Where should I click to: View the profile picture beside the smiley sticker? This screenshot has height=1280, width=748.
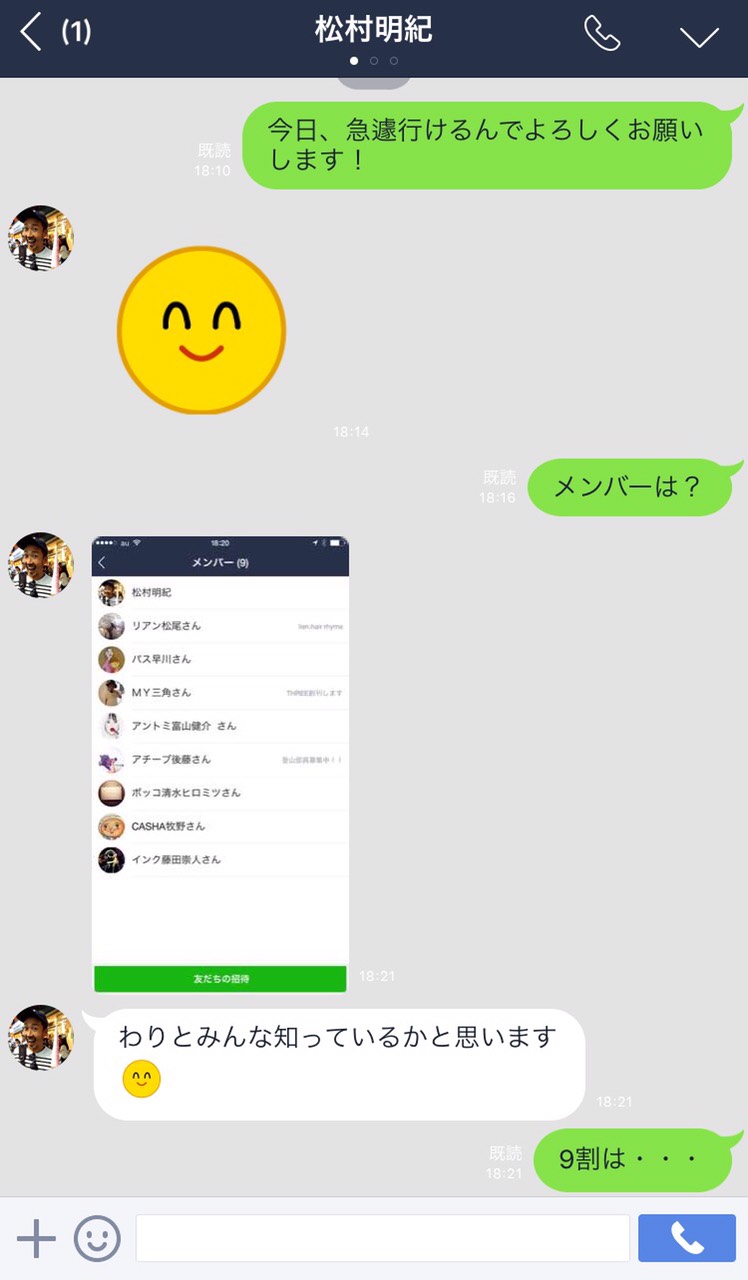(x=41, y=238)
